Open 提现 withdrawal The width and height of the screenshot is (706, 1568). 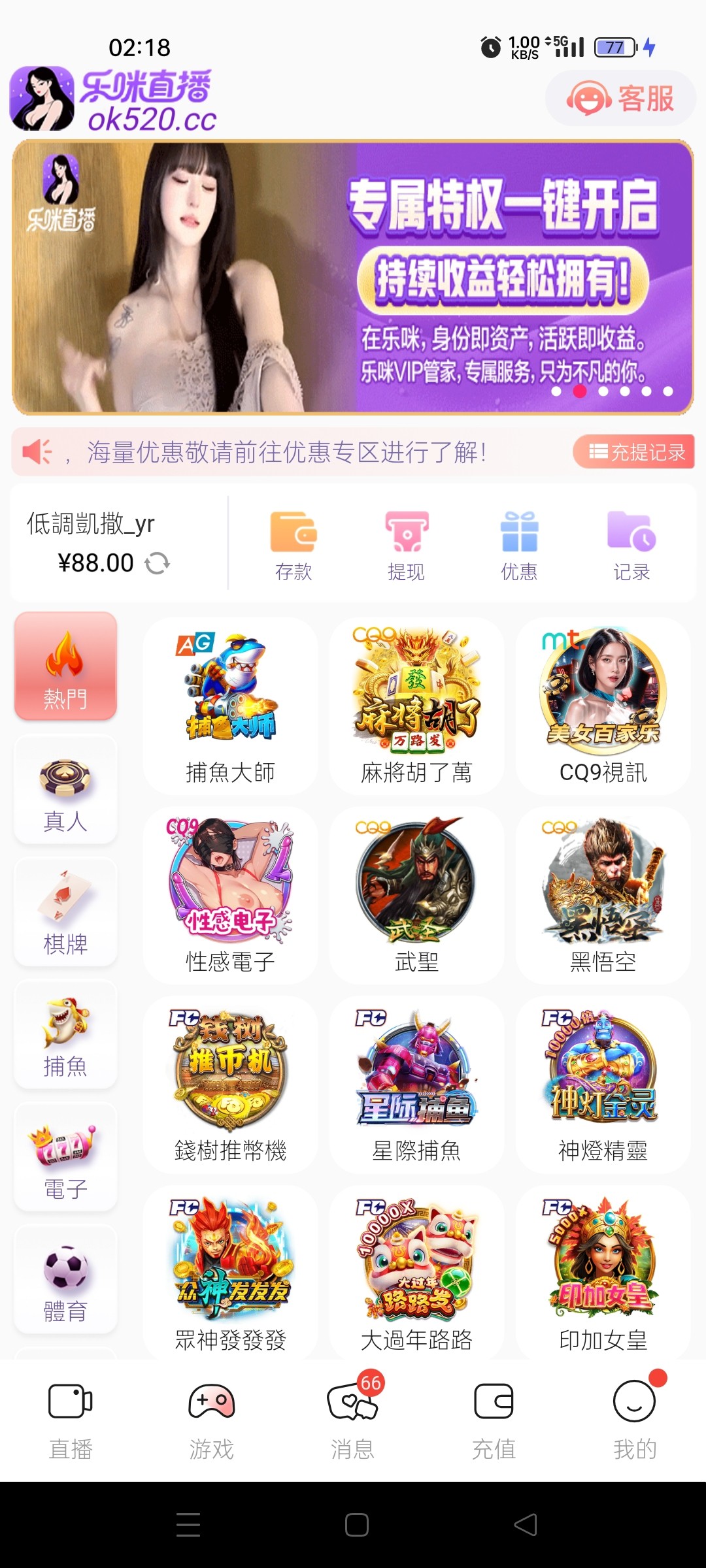click(406, 546)
